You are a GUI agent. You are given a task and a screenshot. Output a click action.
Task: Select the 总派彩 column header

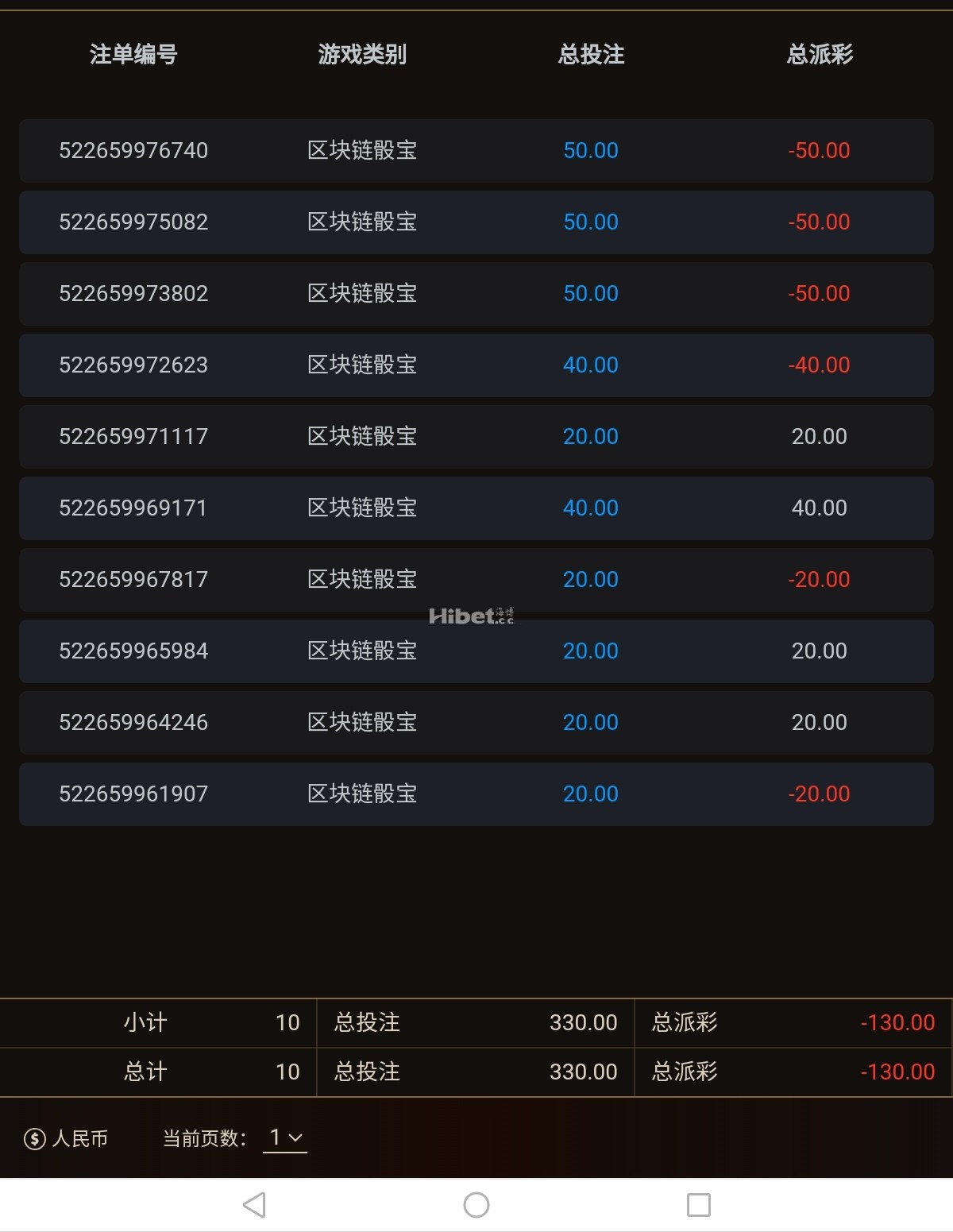820,55
